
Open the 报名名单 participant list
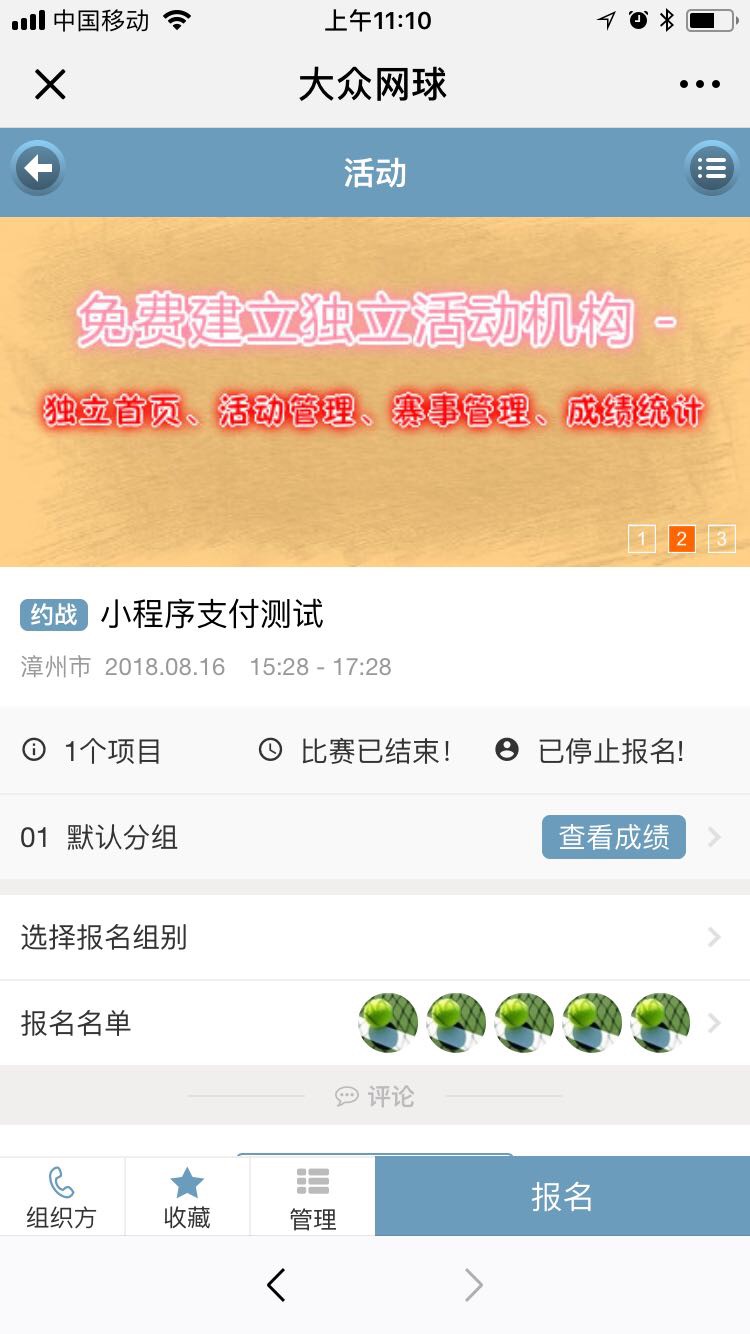375,1023
